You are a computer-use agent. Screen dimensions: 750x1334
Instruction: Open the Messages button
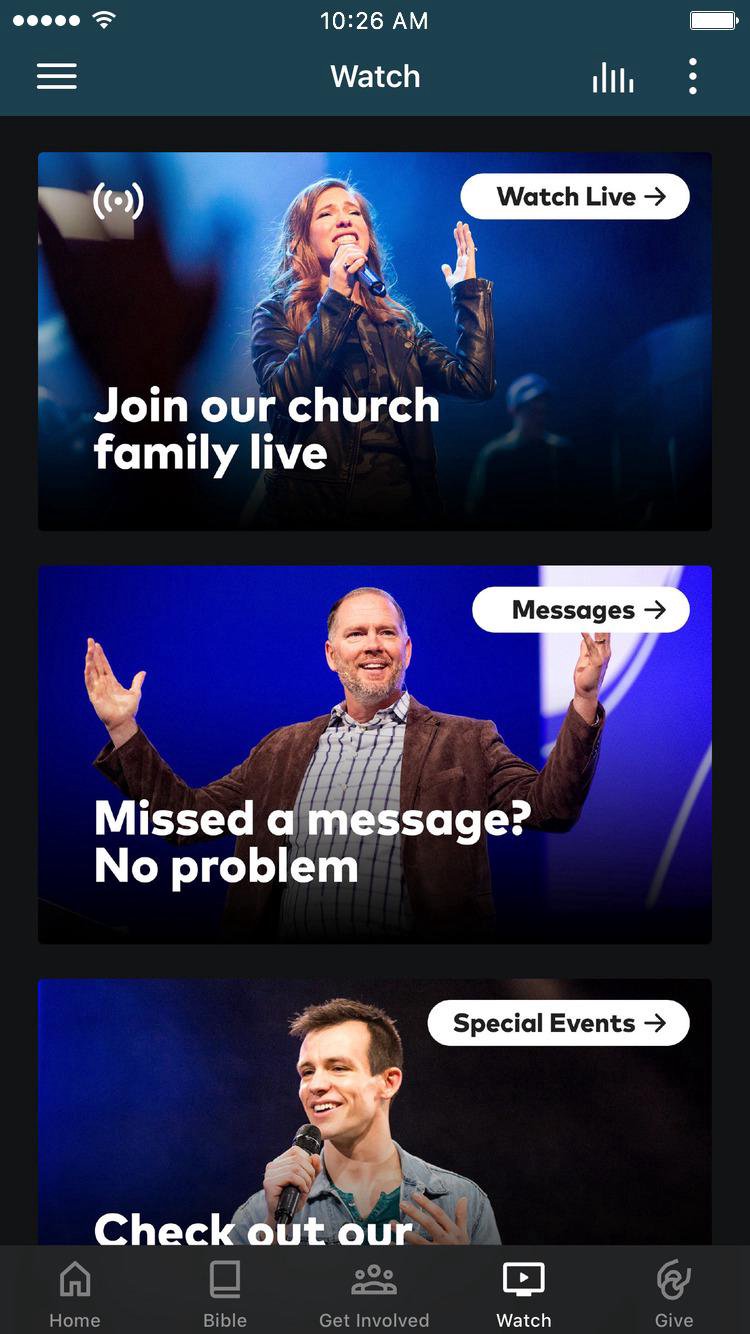click(x=581, y=610)
